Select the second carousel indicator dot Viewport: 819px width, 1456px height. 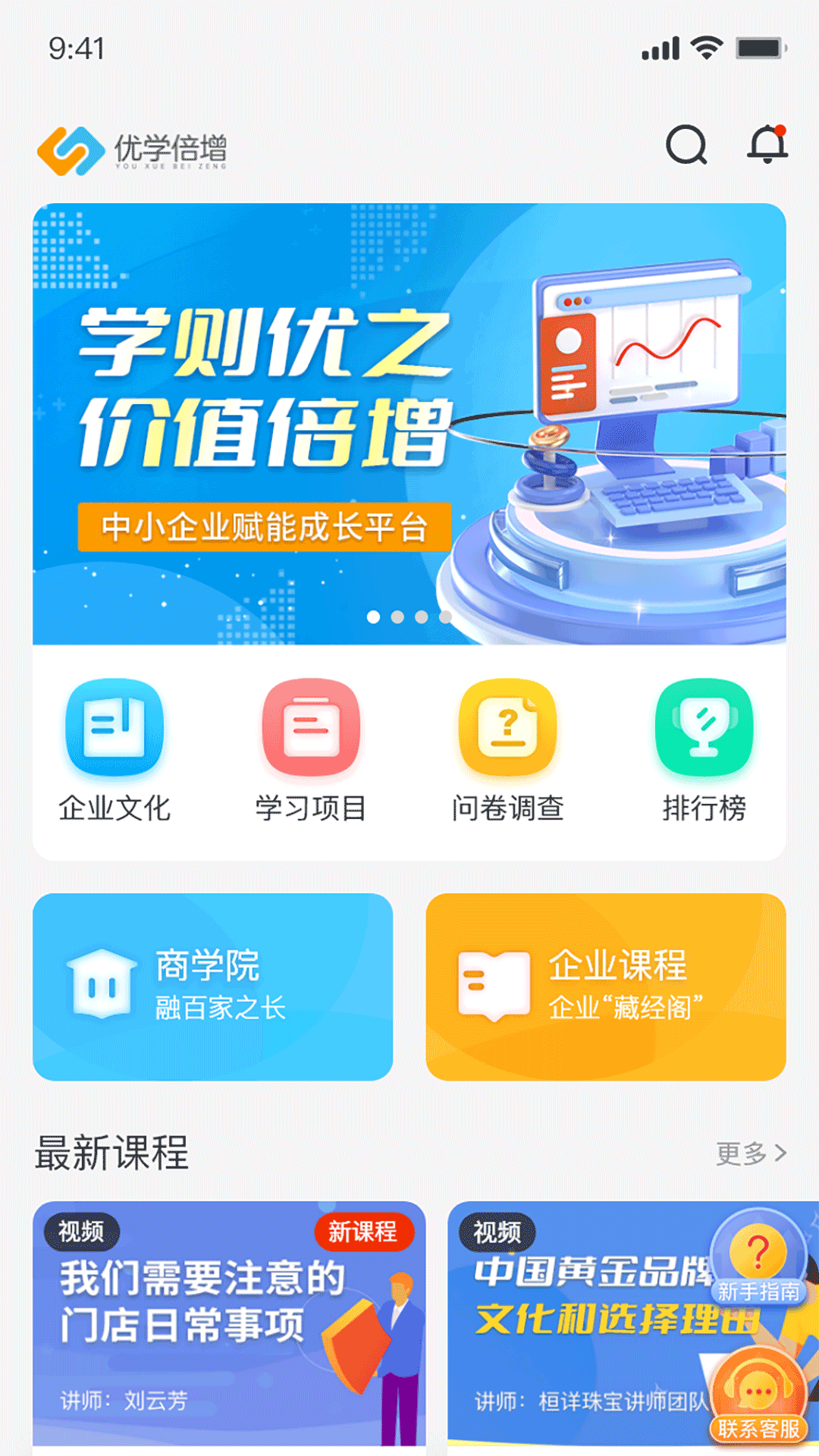tap(396, 618)
